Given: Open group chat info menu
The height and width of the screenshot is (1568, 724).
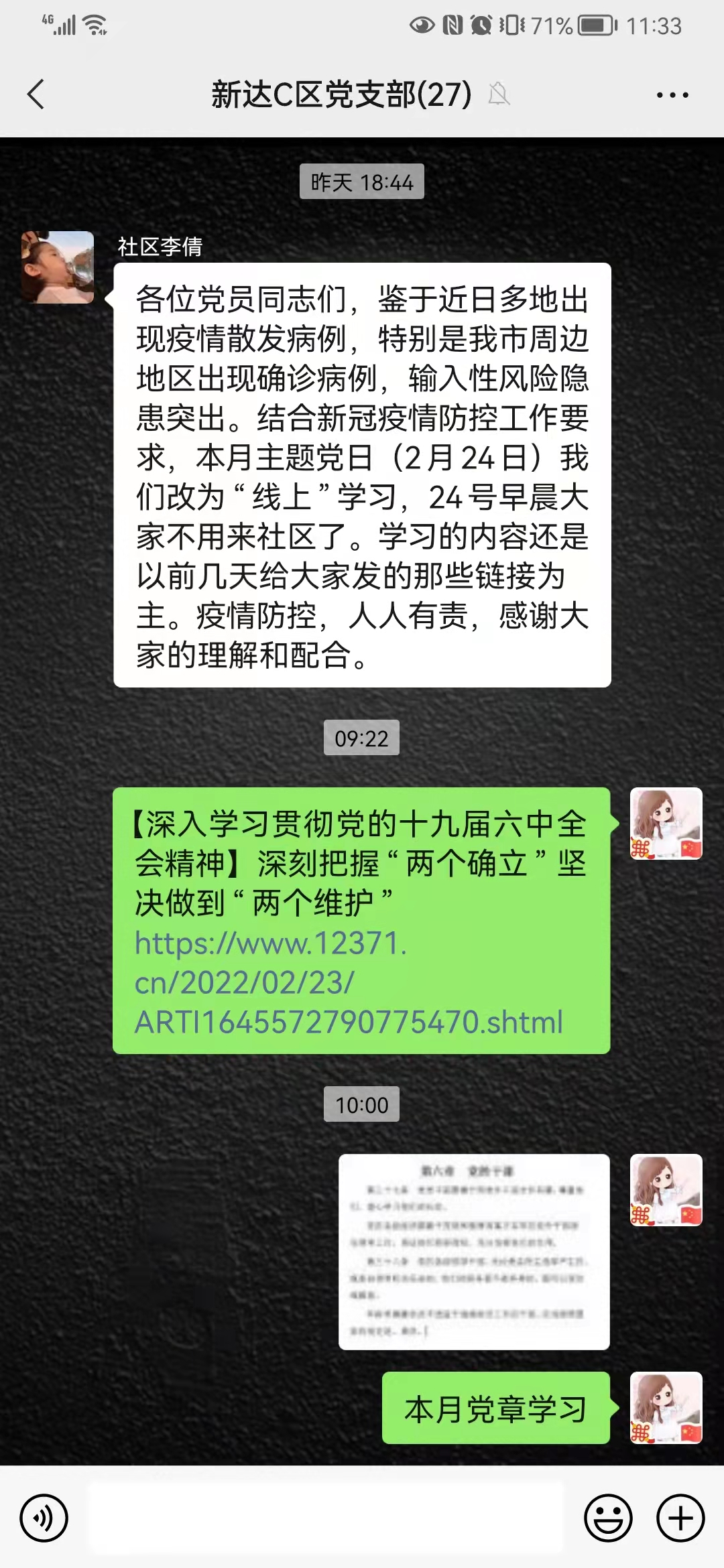Looking at the screenshot, I should 672,95.
